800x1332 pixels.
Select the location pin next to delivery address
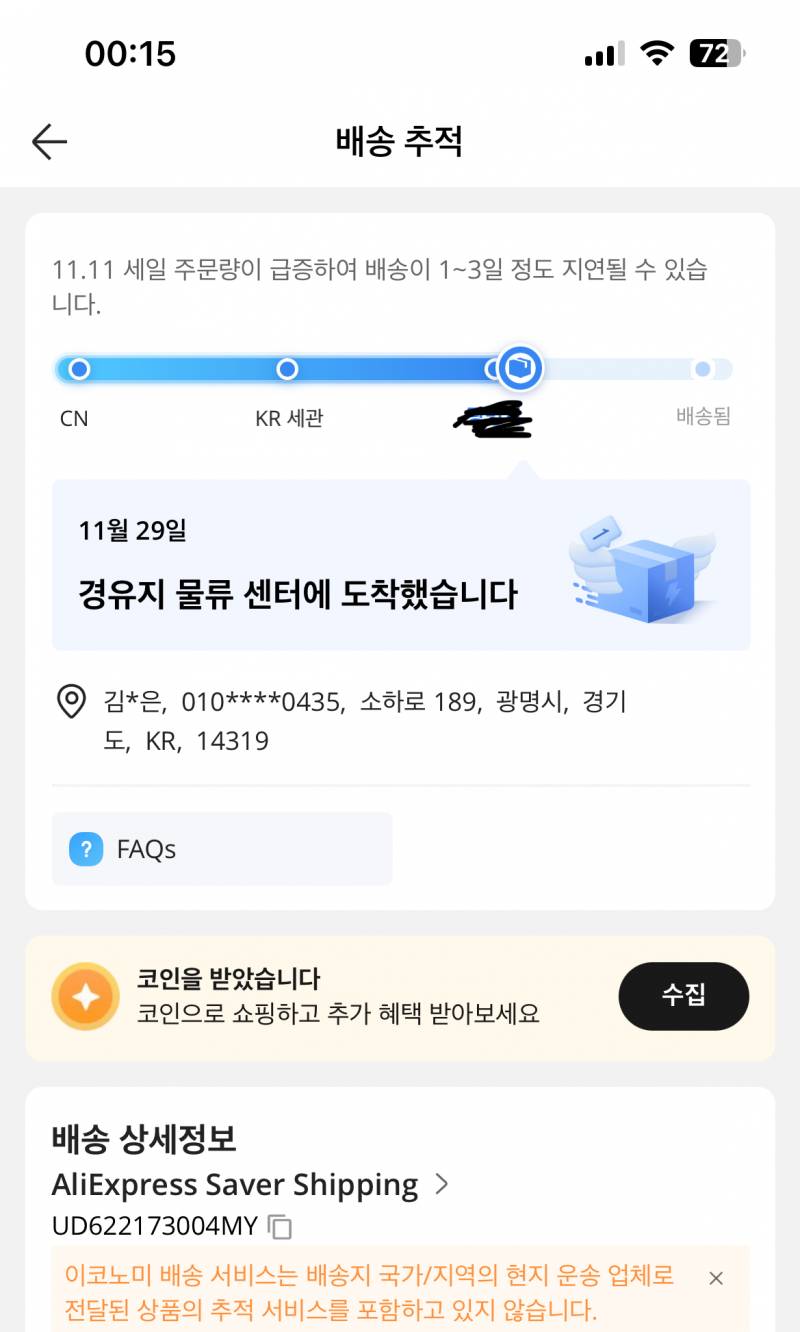point(70,704)
